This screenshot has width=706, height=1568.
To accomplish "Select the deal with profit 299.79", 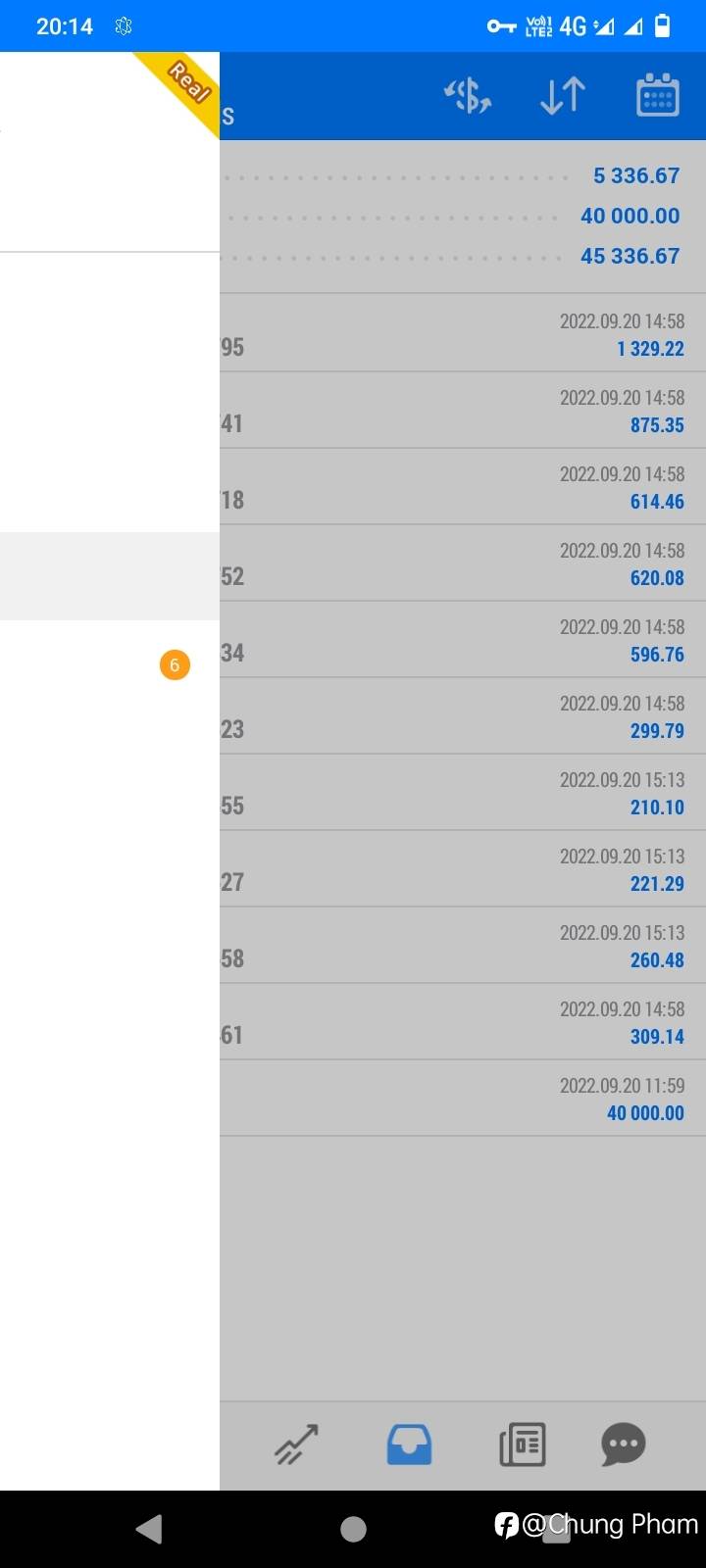I will click(463, 715).
